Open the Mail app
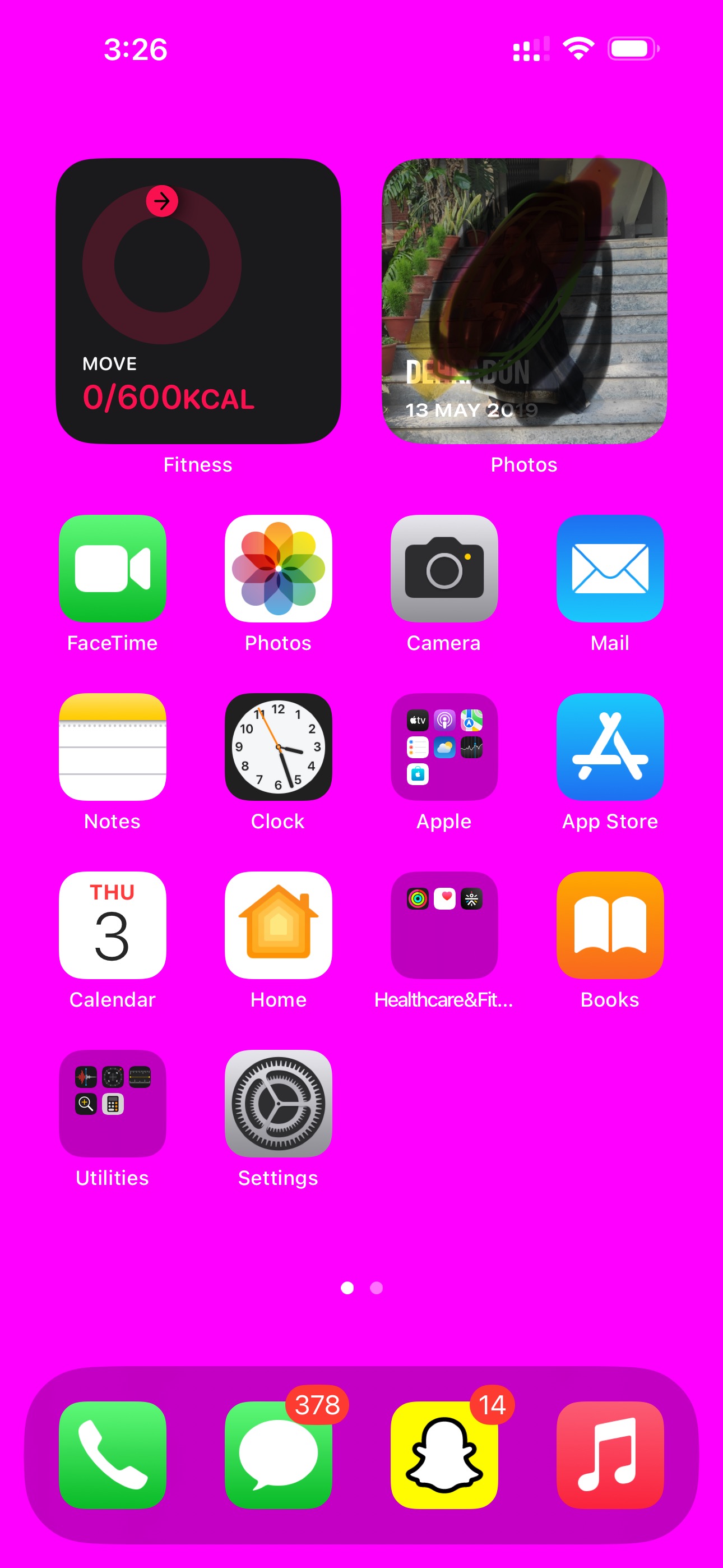This screenshot has height=1568, width=723. [610, 568]
